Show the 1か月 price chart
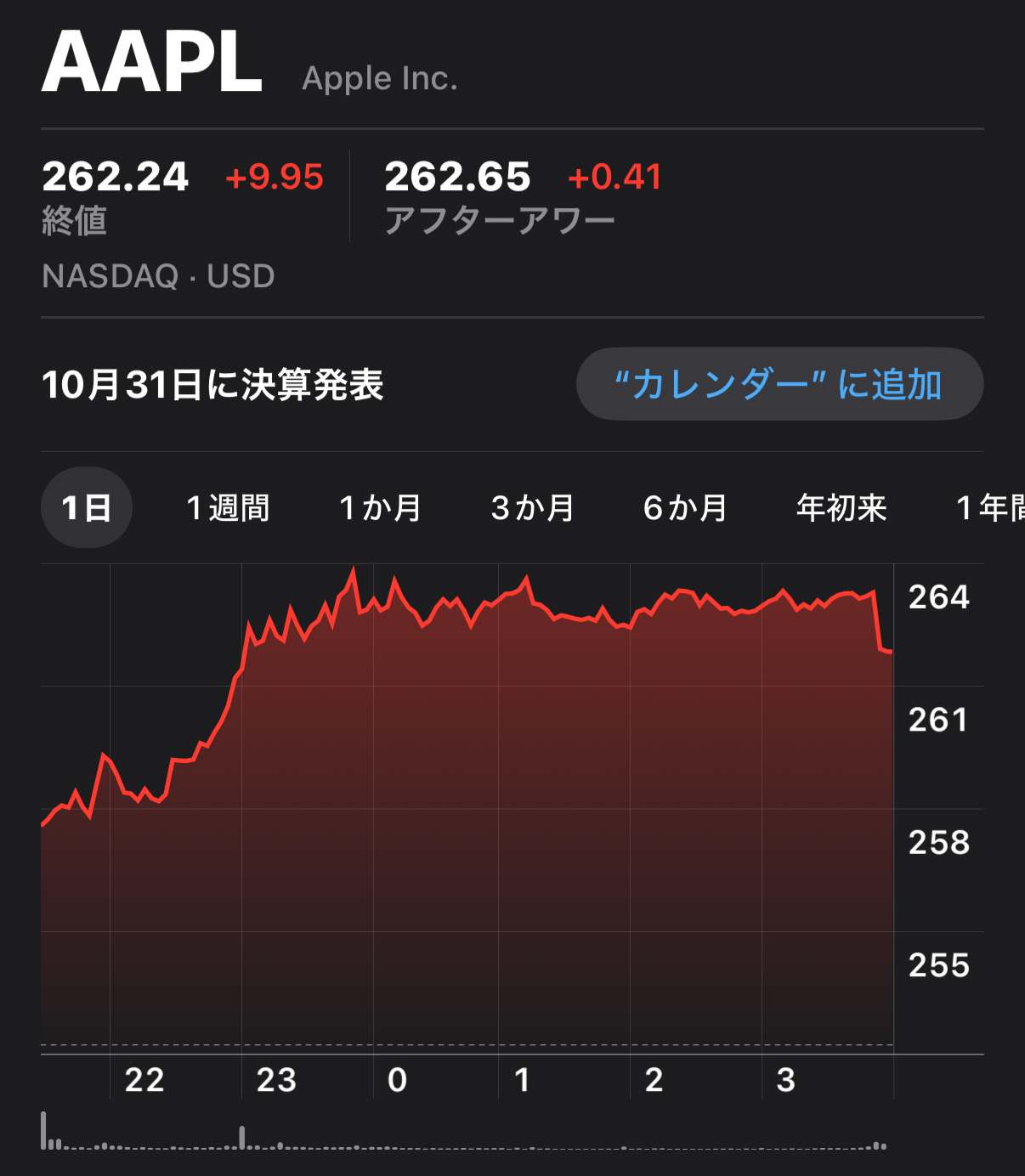 click(380, 508)
